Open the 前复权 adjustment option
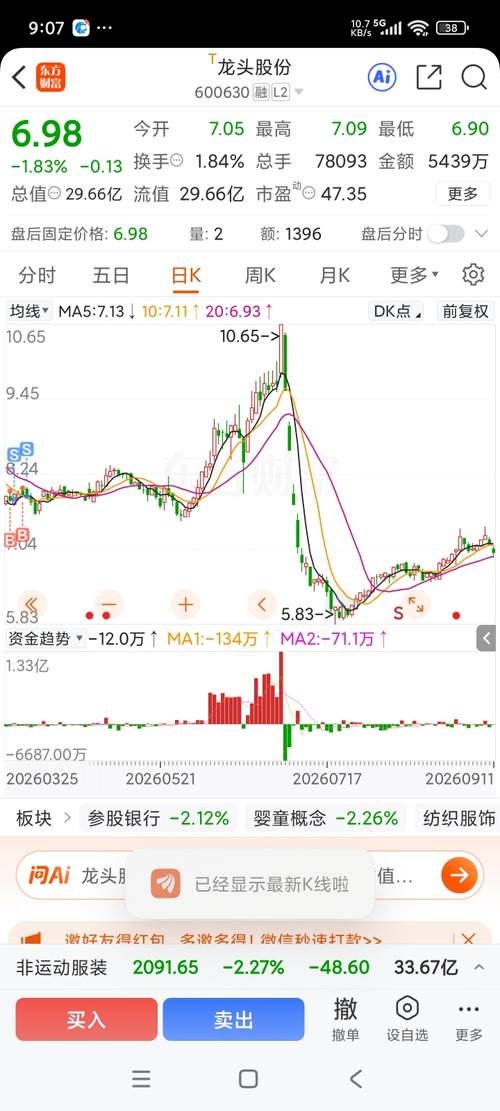The image size is (500, 1111). pos(466,310)
